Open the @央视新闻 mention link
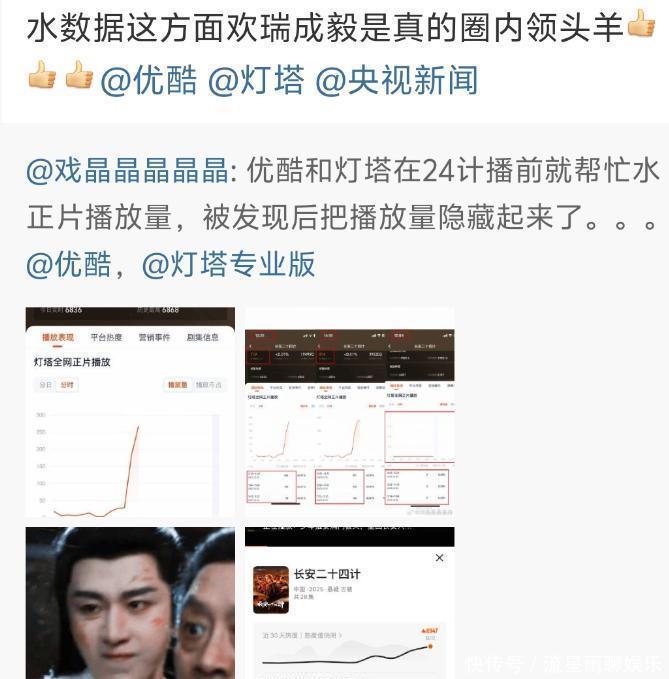This screenshot has width=669, height=679. 396,79
